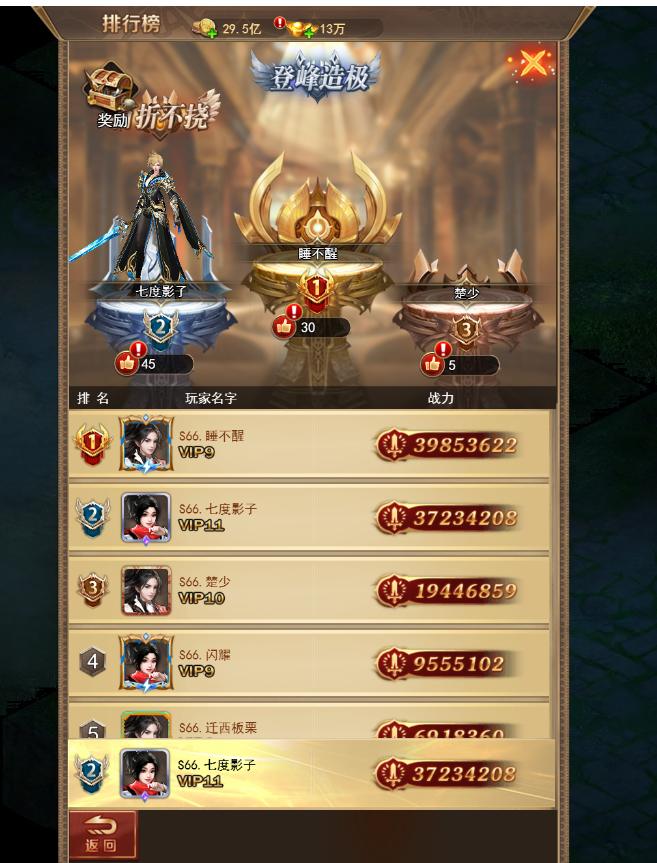The height and width of the screenshot is (863, 657).
Task: Like second-place player 七度影了
Action: [128, 363]
